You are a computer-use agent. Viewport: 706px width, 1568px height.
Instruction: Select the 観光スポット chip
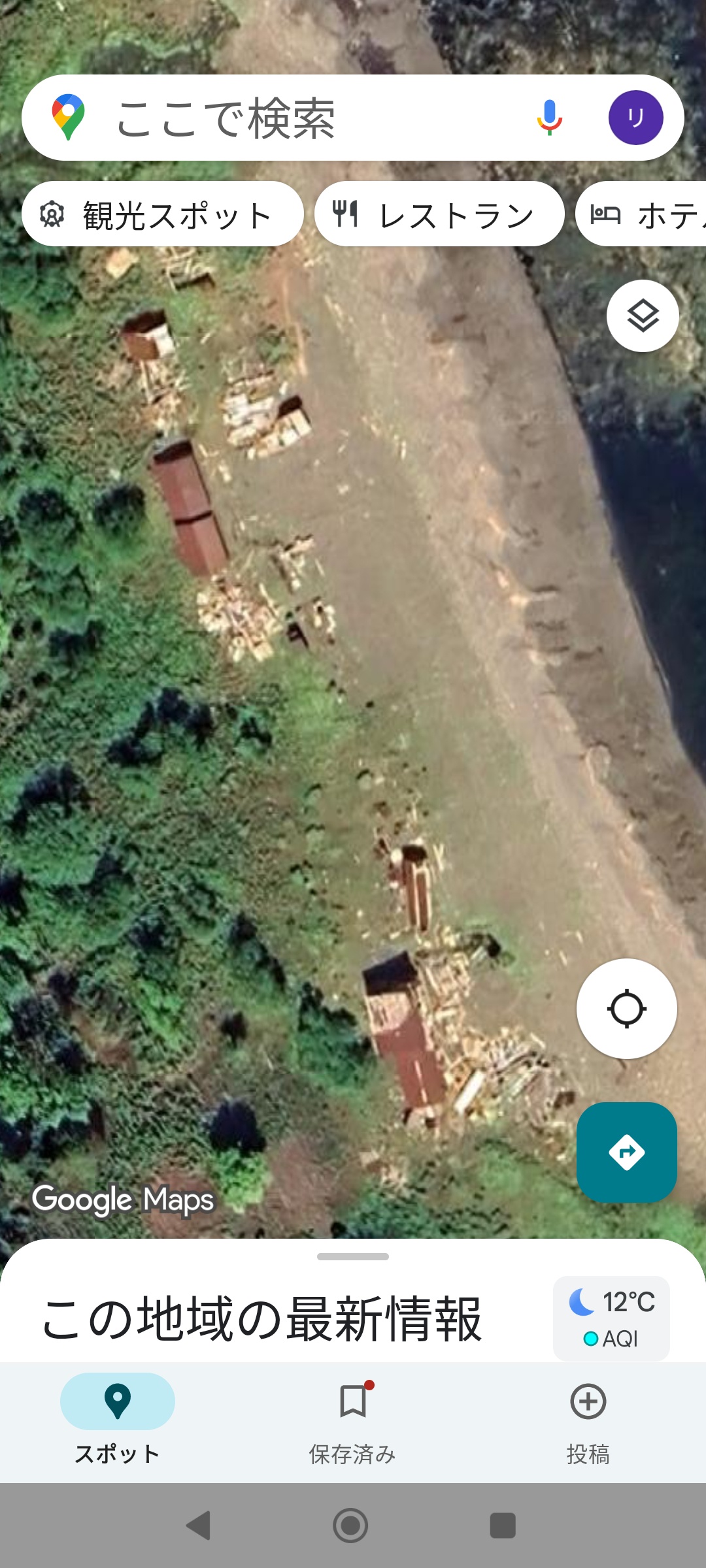coord(163,214)
